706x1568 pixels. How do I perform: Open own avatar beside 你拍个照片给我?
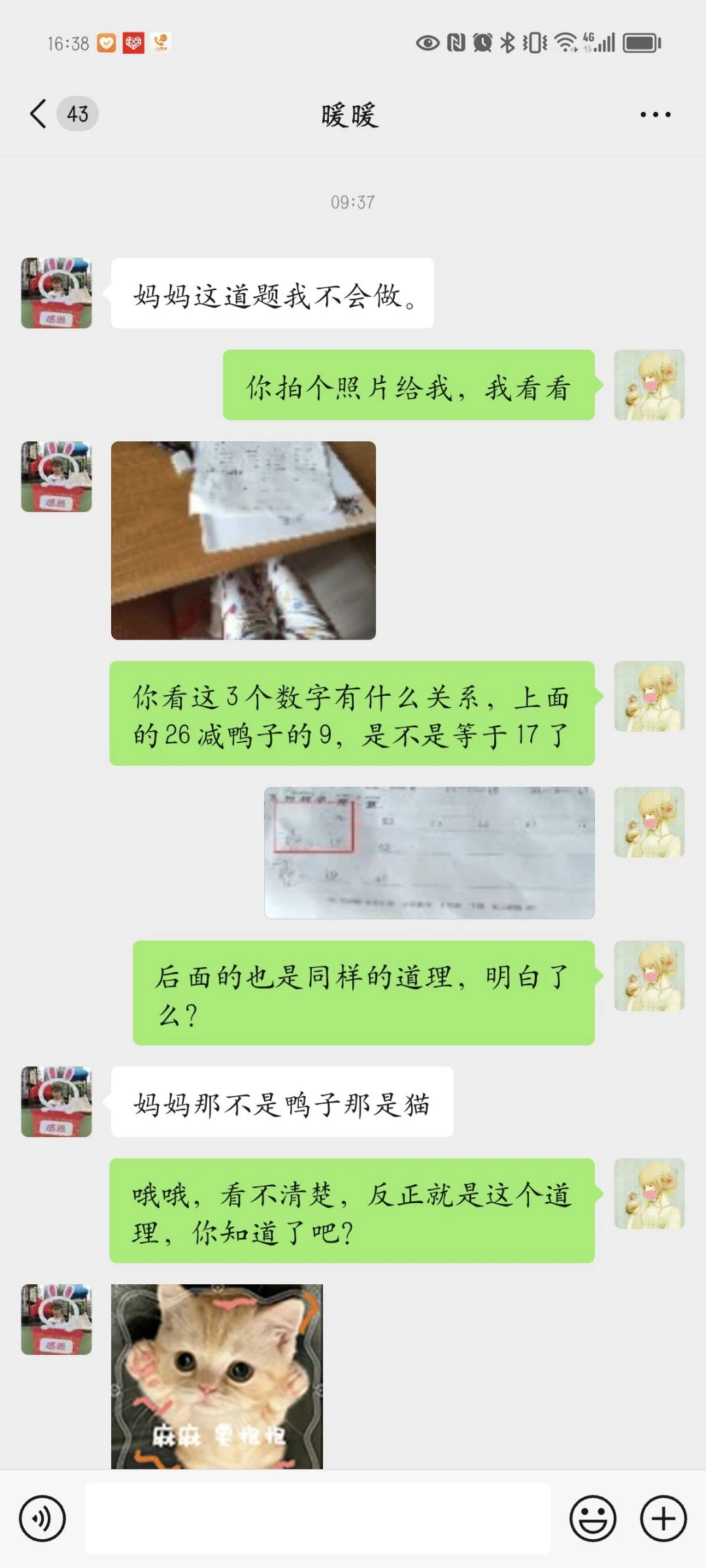649,384
